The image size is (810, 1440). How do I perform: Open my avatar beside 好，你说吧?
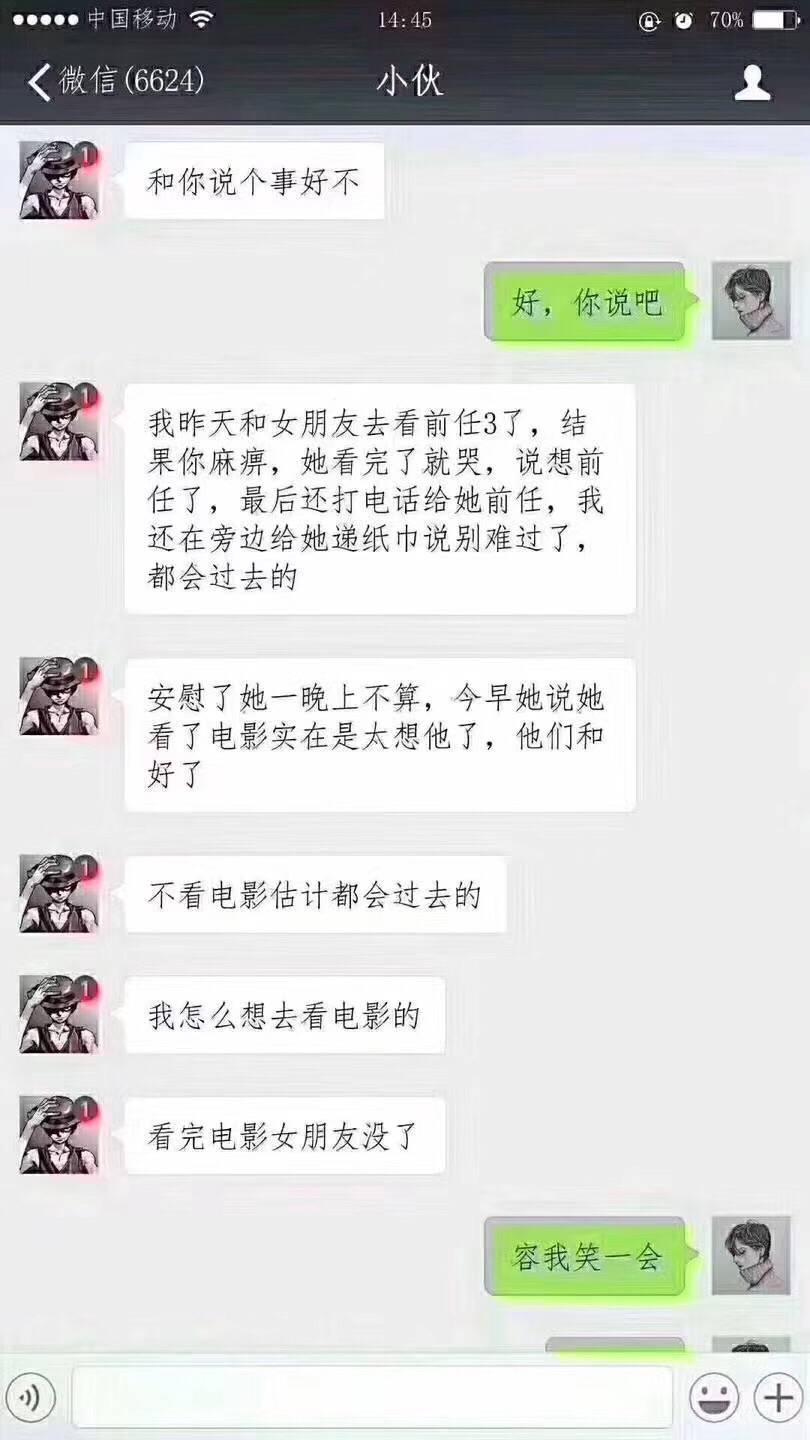pos(751,301)
